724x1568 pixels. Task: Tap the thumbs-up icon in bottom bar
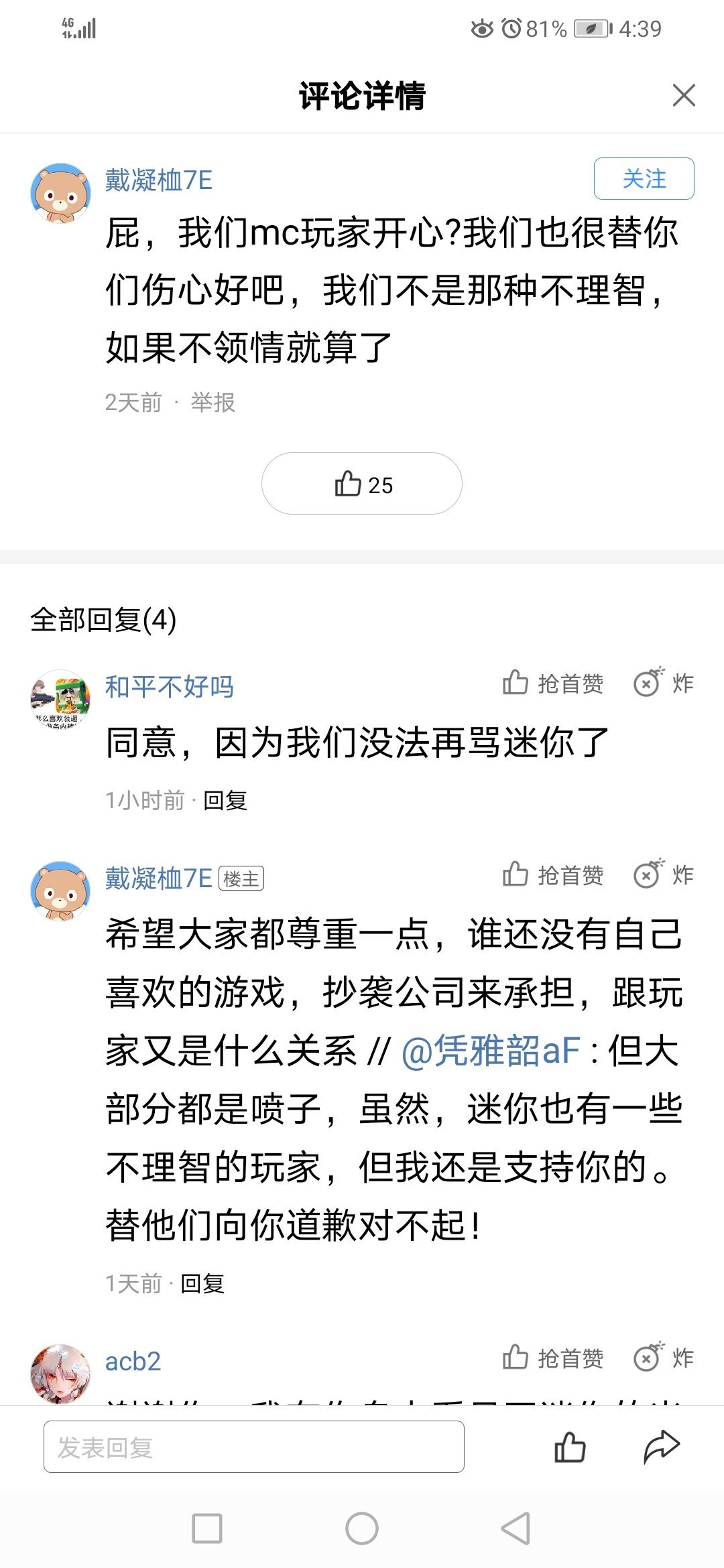pos(570,1447)
